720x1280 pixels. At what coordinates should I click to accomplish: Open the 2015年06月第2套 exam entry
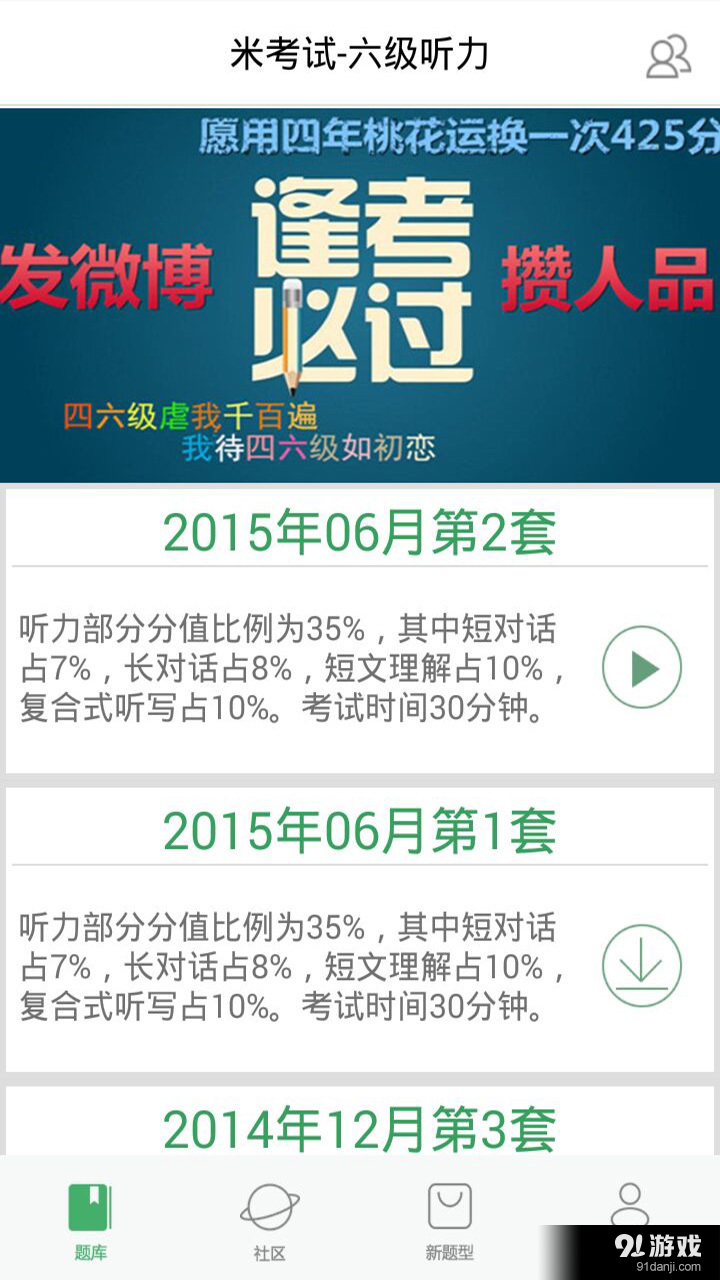(360, 537)
